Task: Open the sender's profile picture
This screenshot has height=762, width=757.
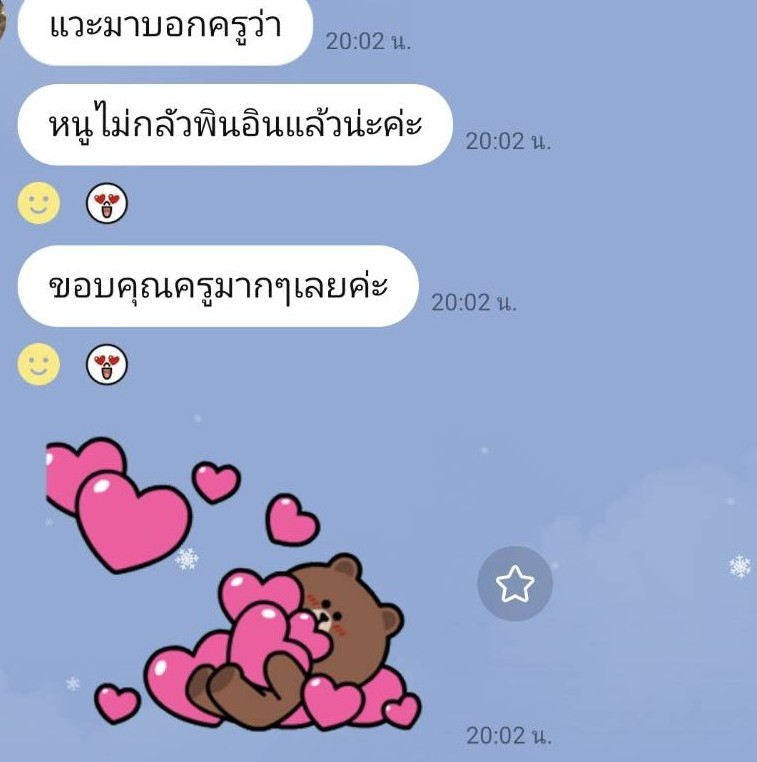Action: 4,20
